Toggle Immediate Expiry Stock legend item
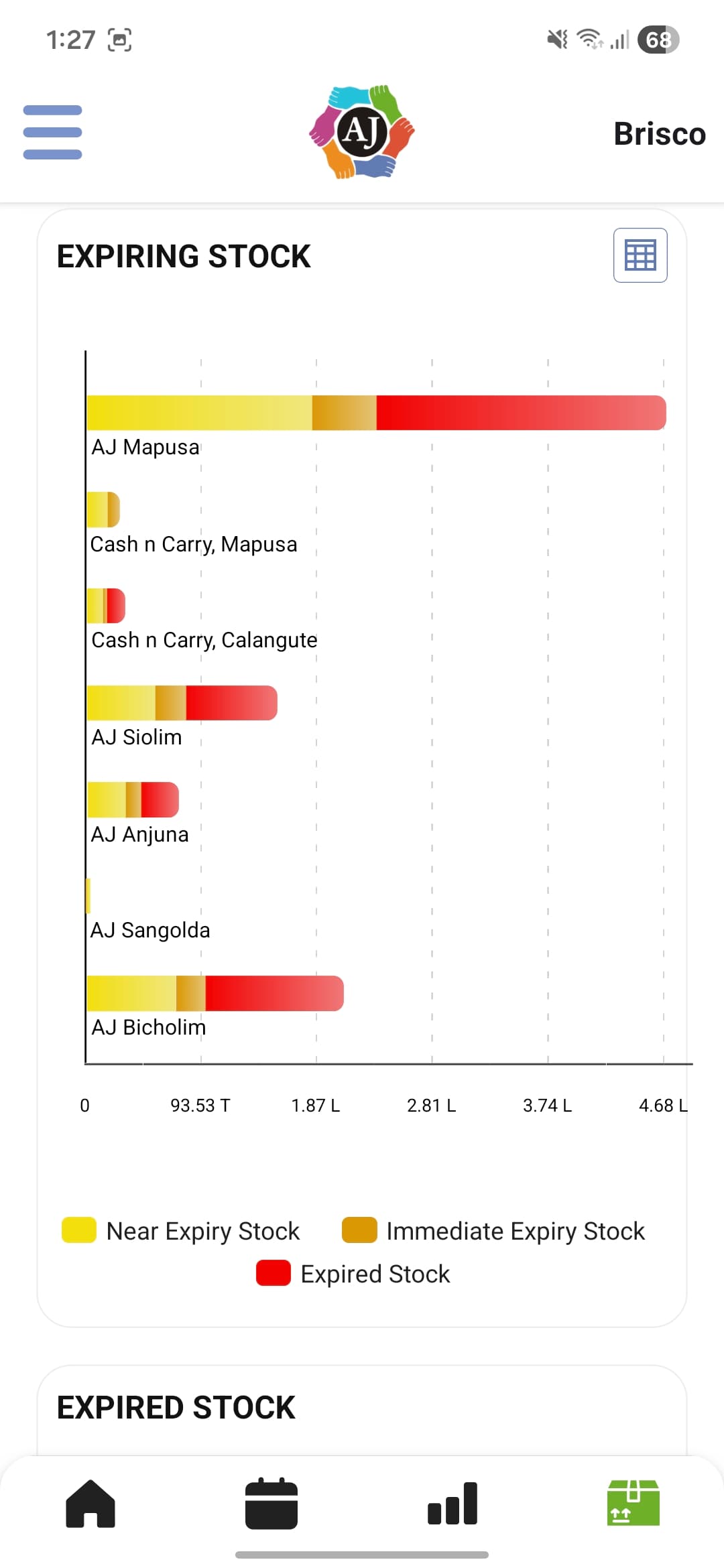 (493, 1231)
